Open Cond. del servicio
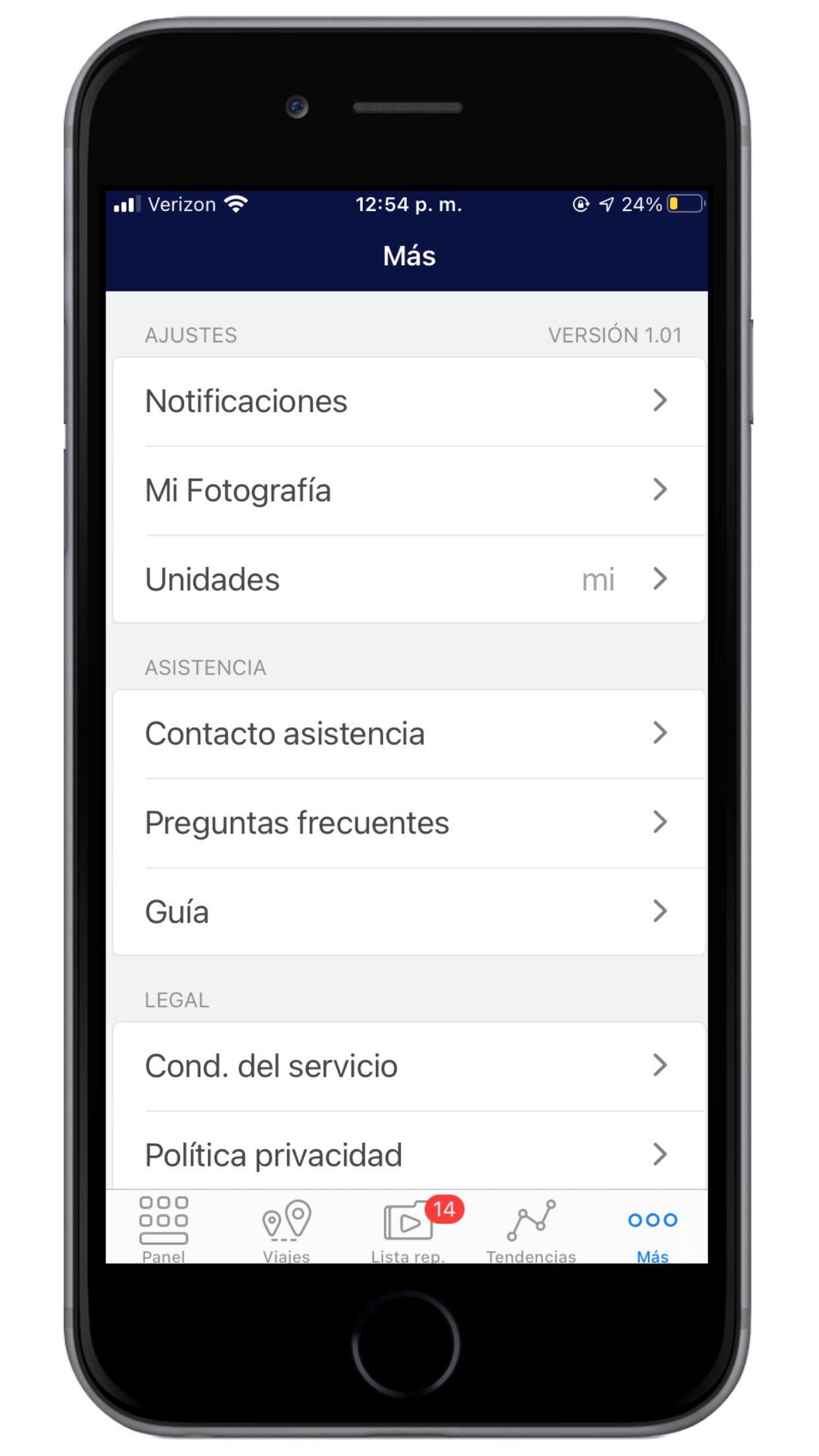 click(409, 1066)
